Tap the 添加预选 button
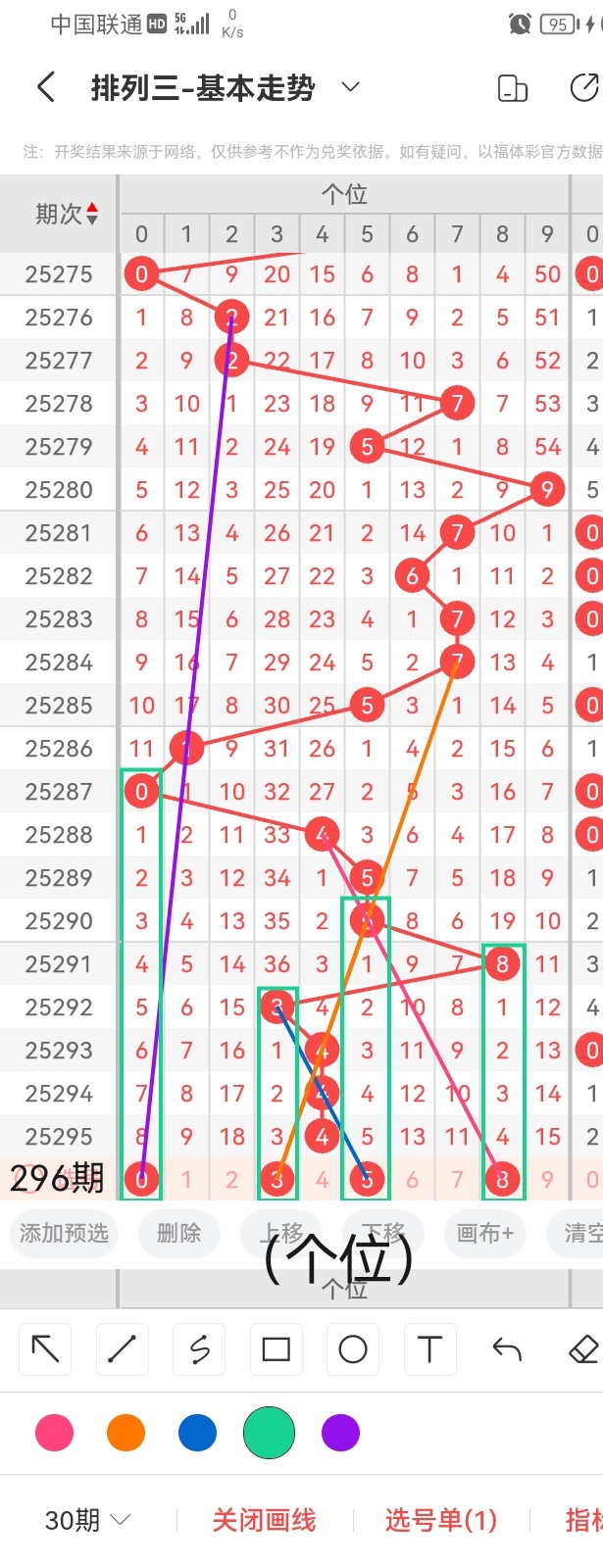 [64, 1233]
